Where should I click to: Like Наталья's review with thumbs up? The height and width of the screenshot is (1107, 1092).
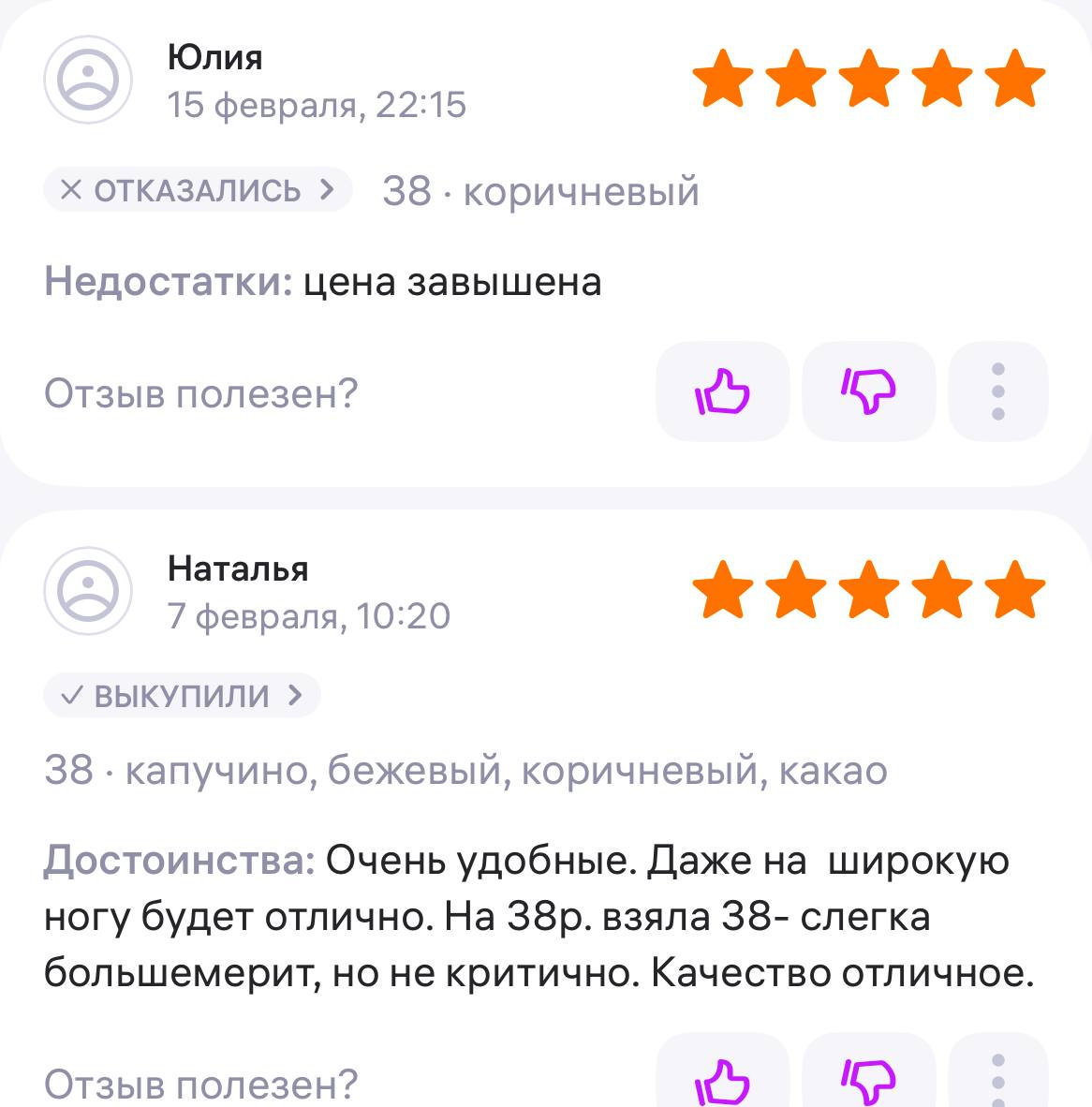[x=722, y=1079]
